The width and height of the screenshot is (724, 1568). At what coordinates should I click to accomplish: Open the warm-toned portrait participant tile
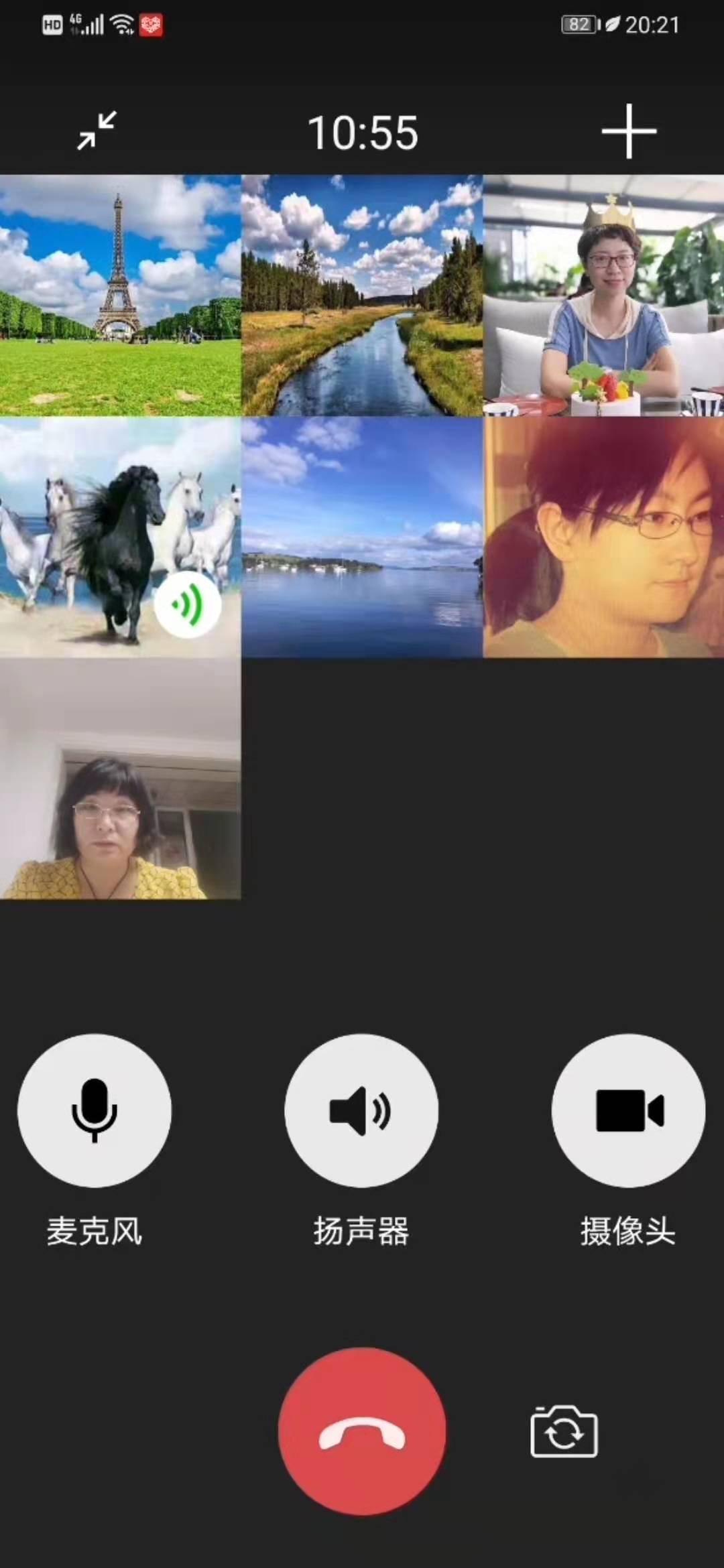tap(603, 537)
